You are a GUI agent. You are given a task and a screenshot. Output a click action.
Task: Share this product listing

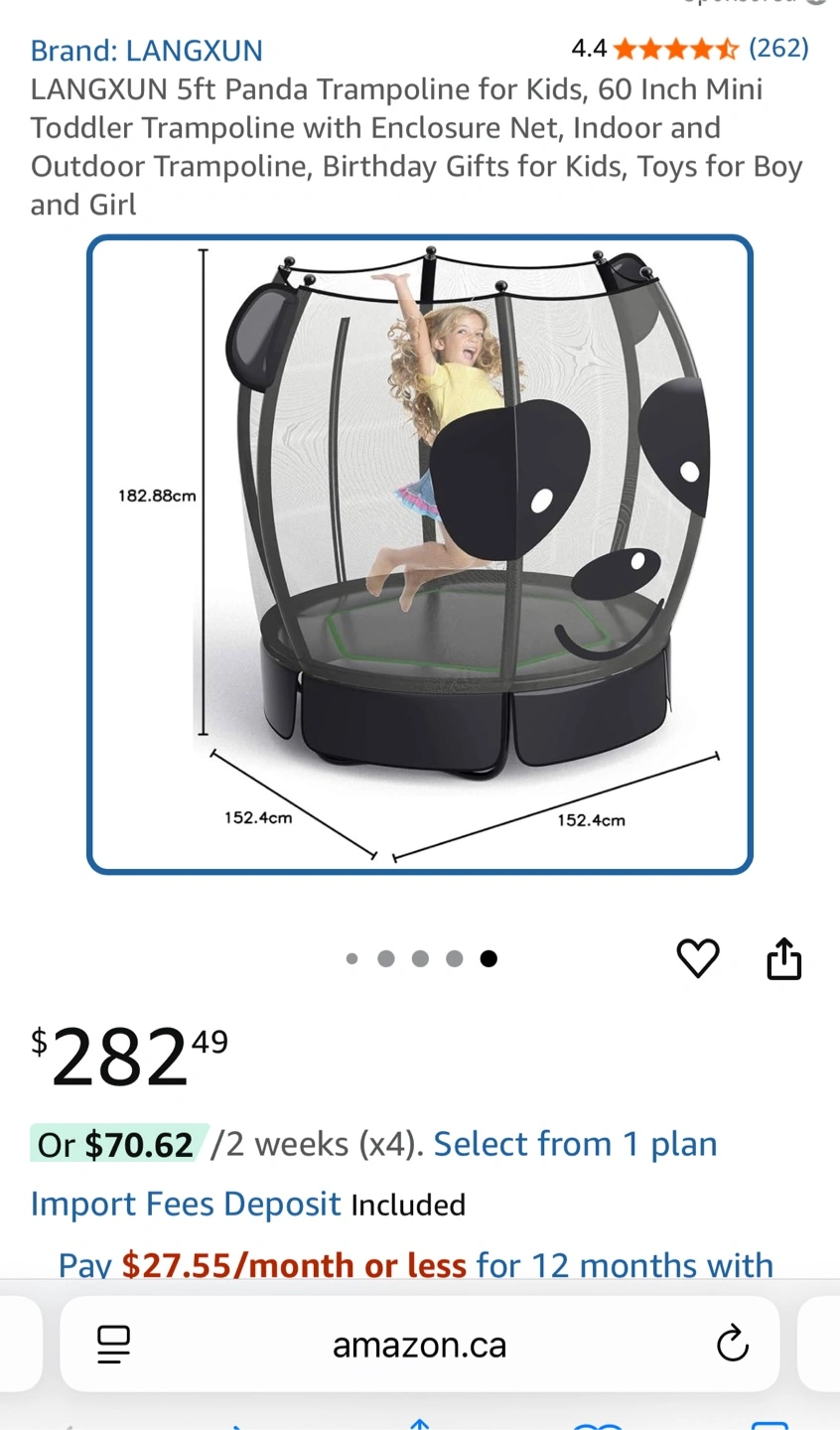783,958
